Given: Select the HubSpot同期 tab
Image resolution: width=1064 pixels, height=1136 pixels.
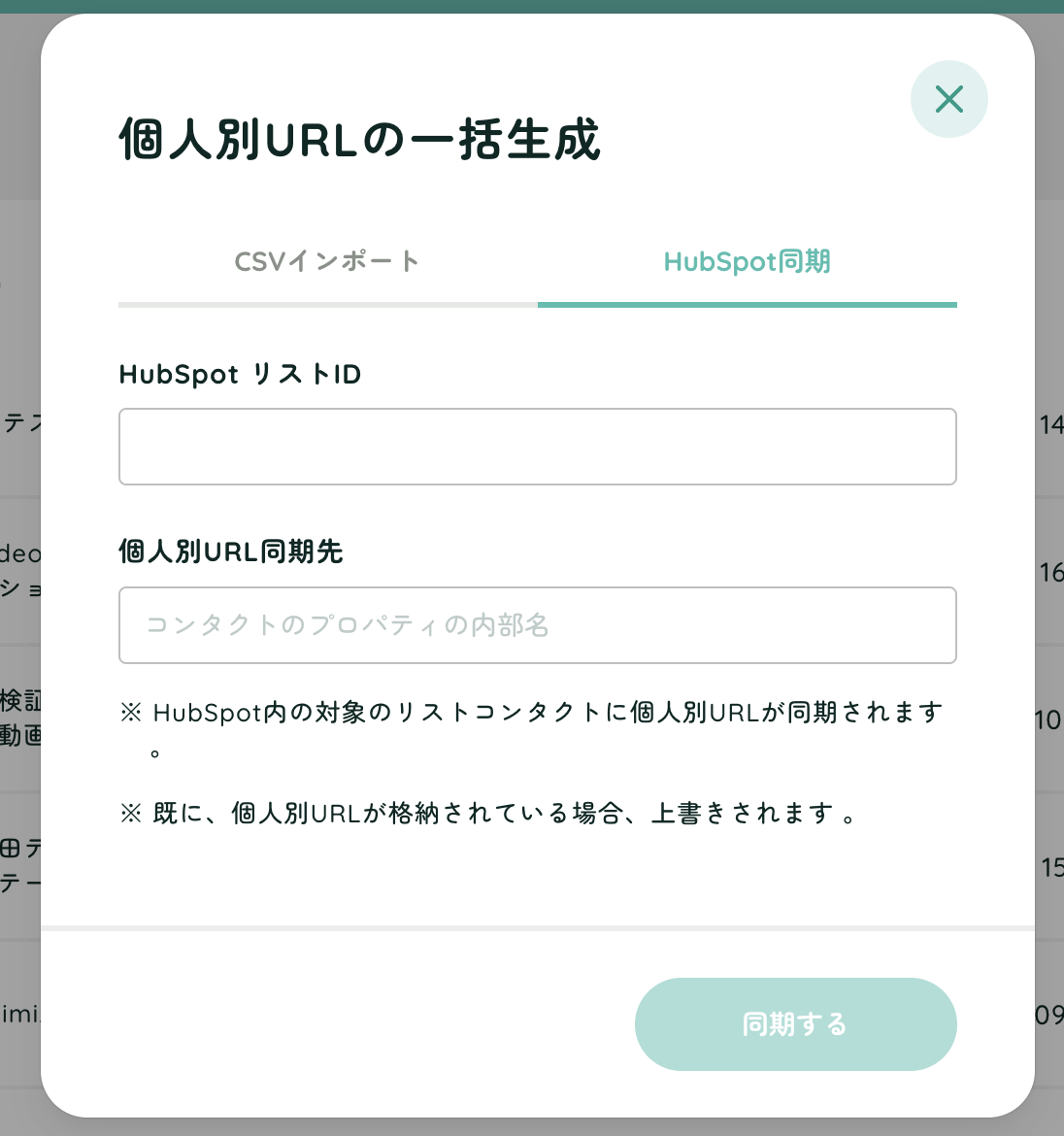Looking at the screenshot, I should 747,261.
